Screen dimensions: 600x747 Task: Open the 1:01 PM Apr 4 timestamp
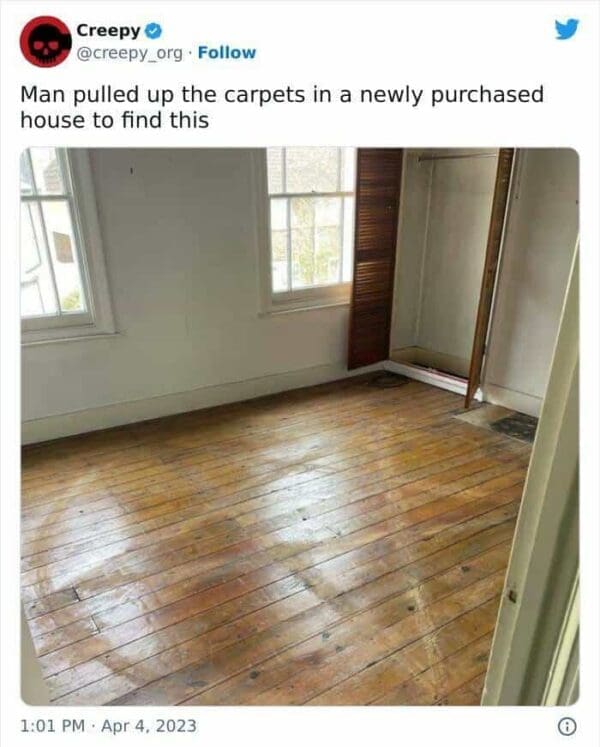[108, 726]
